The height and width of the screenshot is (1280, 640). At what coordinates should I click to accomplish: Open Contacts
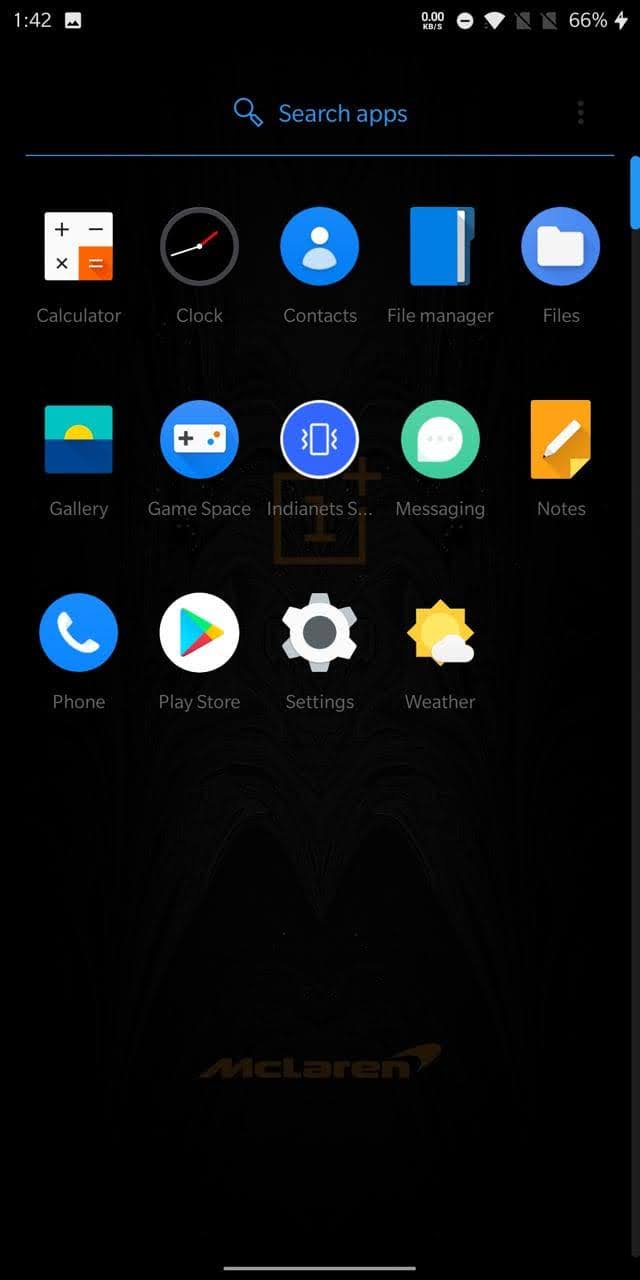[319, 246]
